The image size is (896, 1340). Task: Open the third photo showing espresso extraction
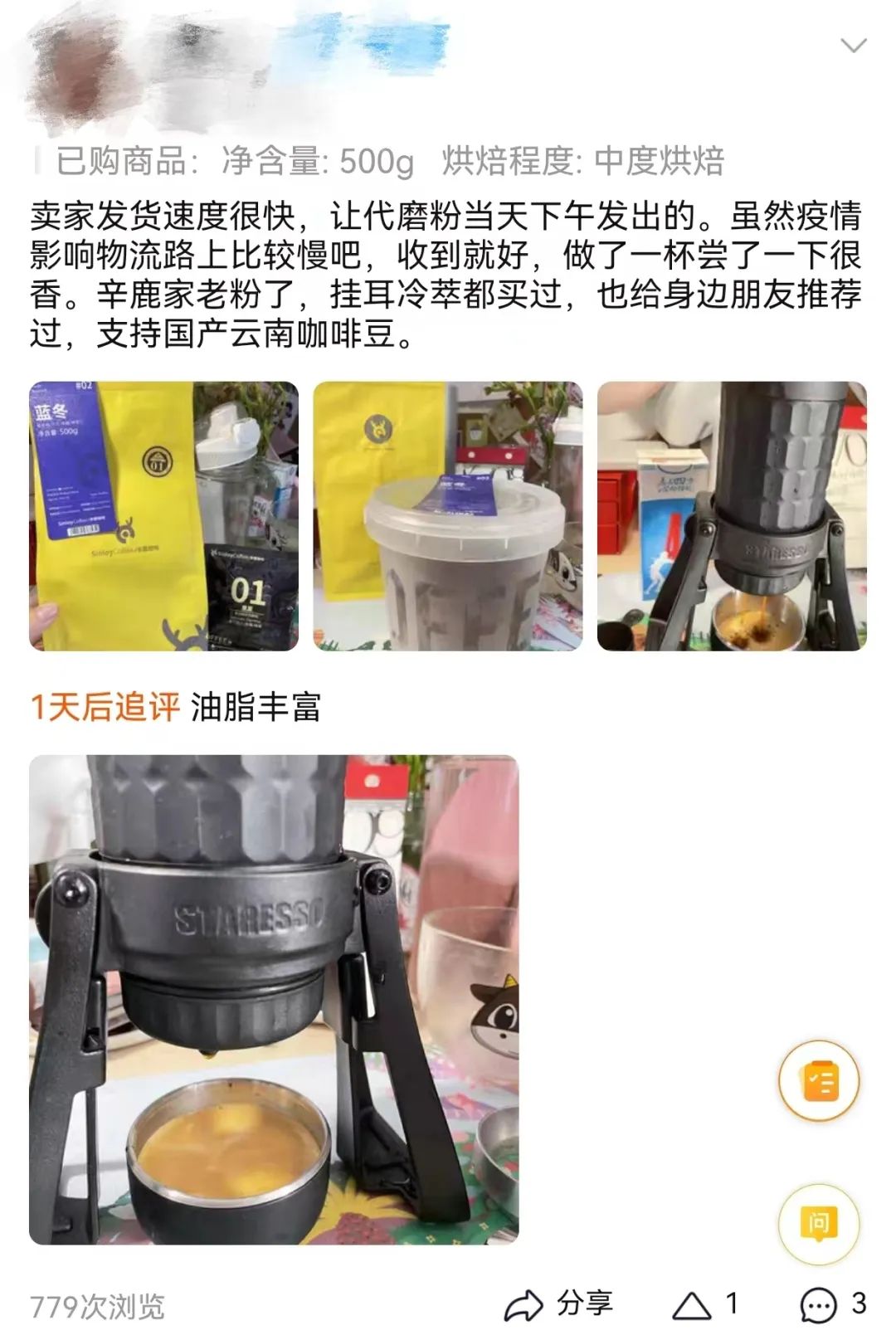click(731, 516)
